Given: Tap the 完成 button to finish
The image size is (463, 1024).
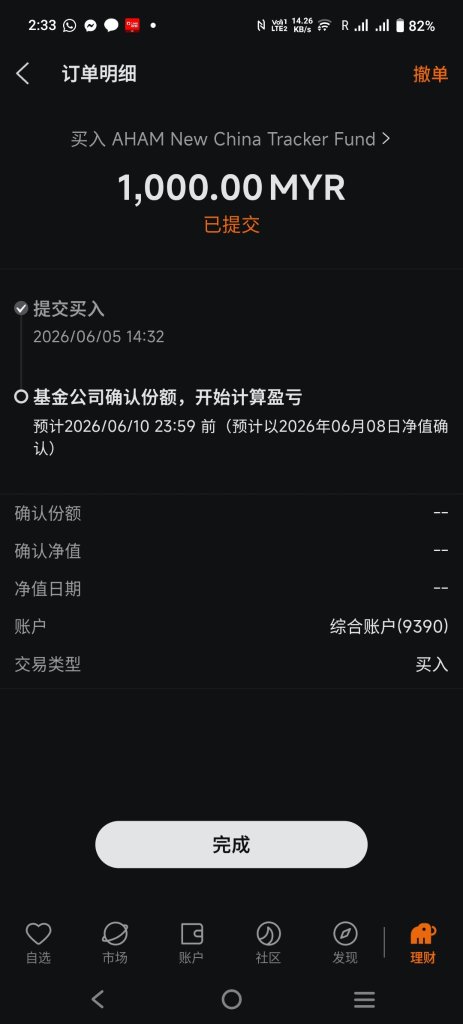Looking at the screenshot, I should click(231, 844).
